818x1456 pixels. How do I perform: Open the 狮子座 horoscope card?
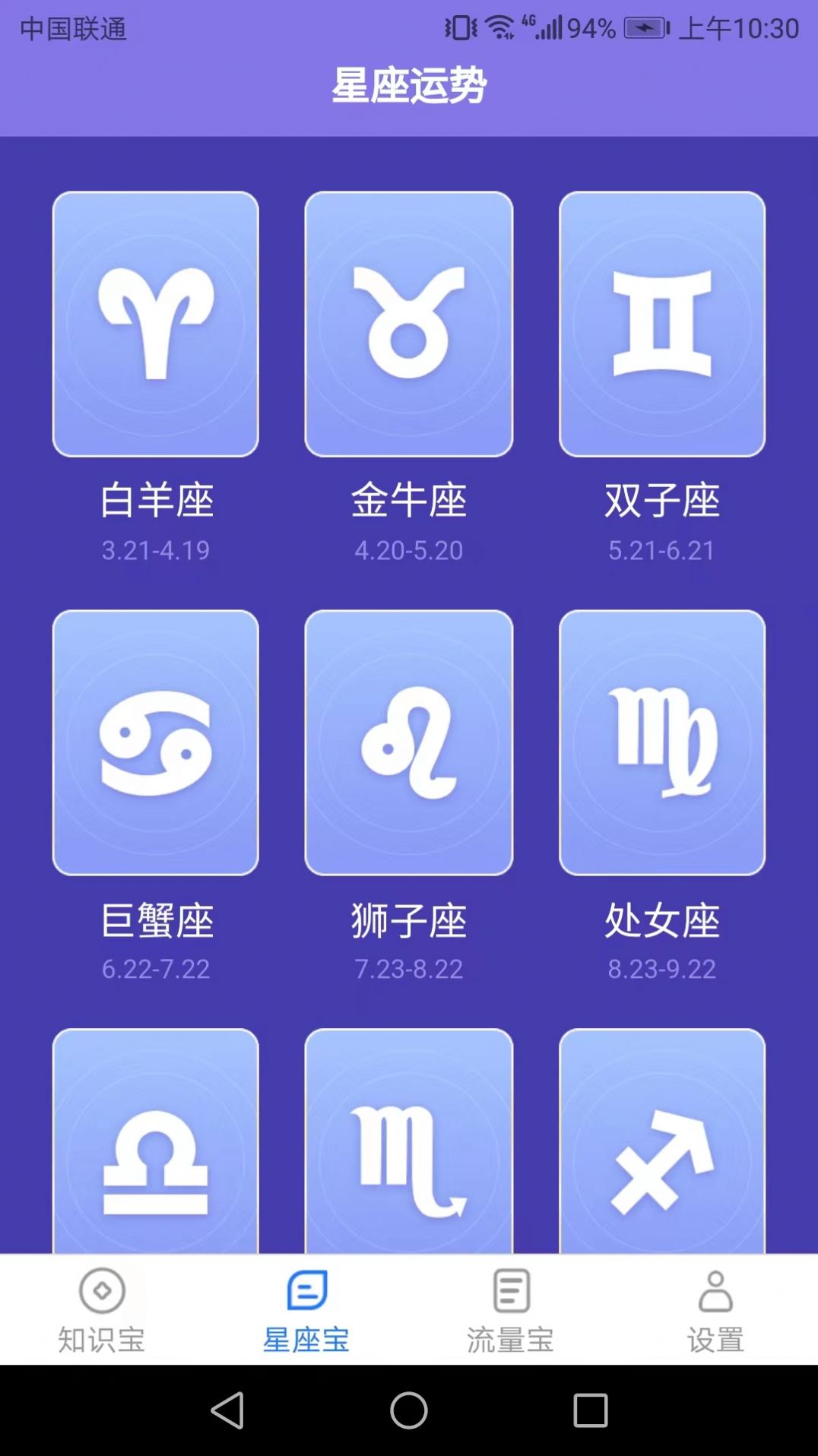point(409,742)
